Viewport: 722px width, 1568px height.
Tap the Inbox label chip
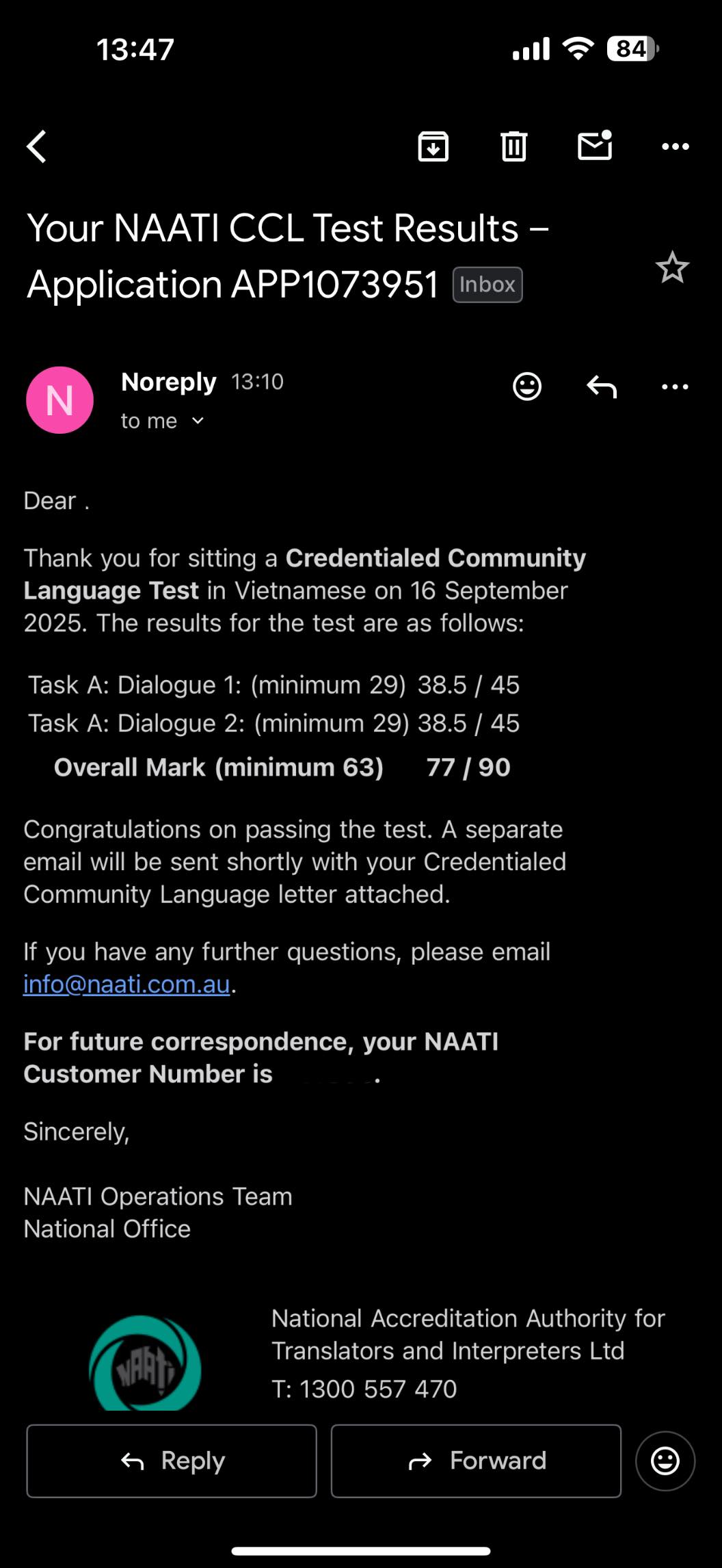(x=487, y=285)
